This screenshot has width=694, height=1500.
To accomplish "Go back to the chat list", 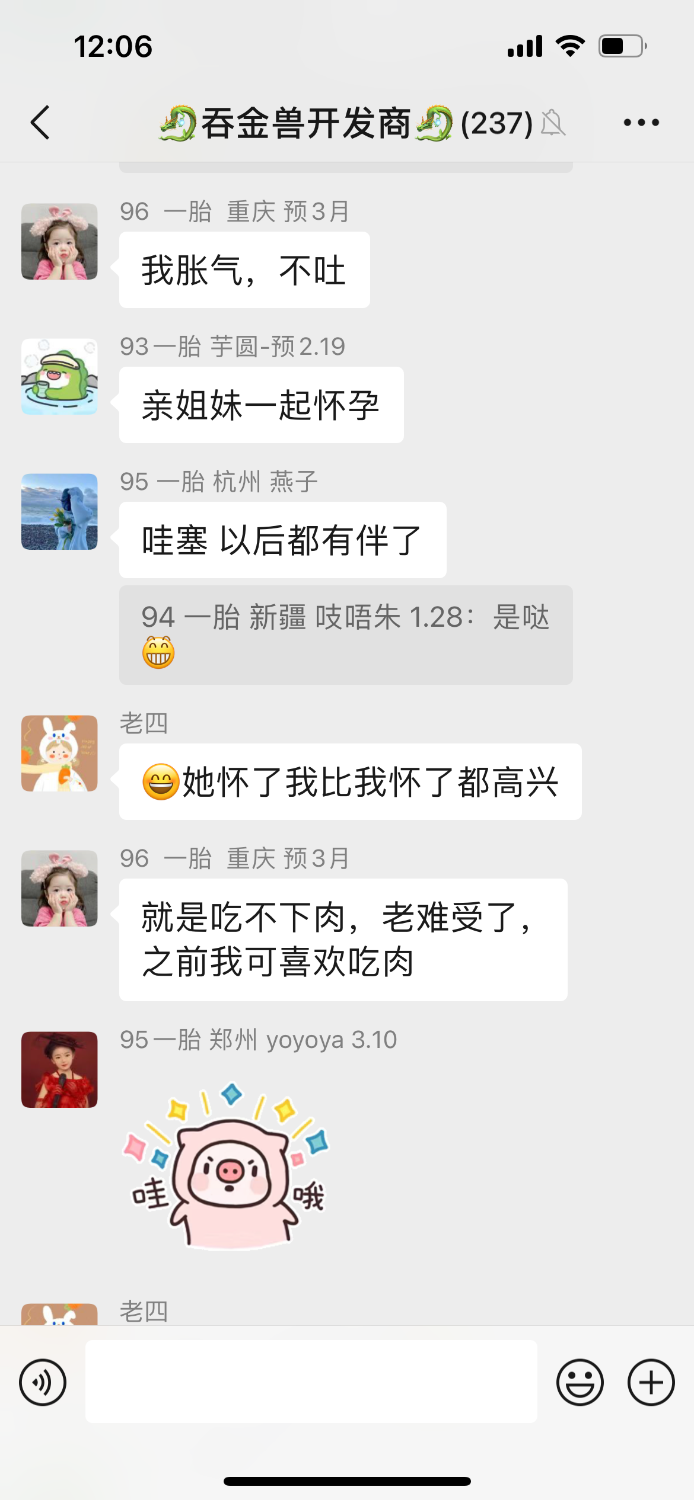I will point(40,123).
